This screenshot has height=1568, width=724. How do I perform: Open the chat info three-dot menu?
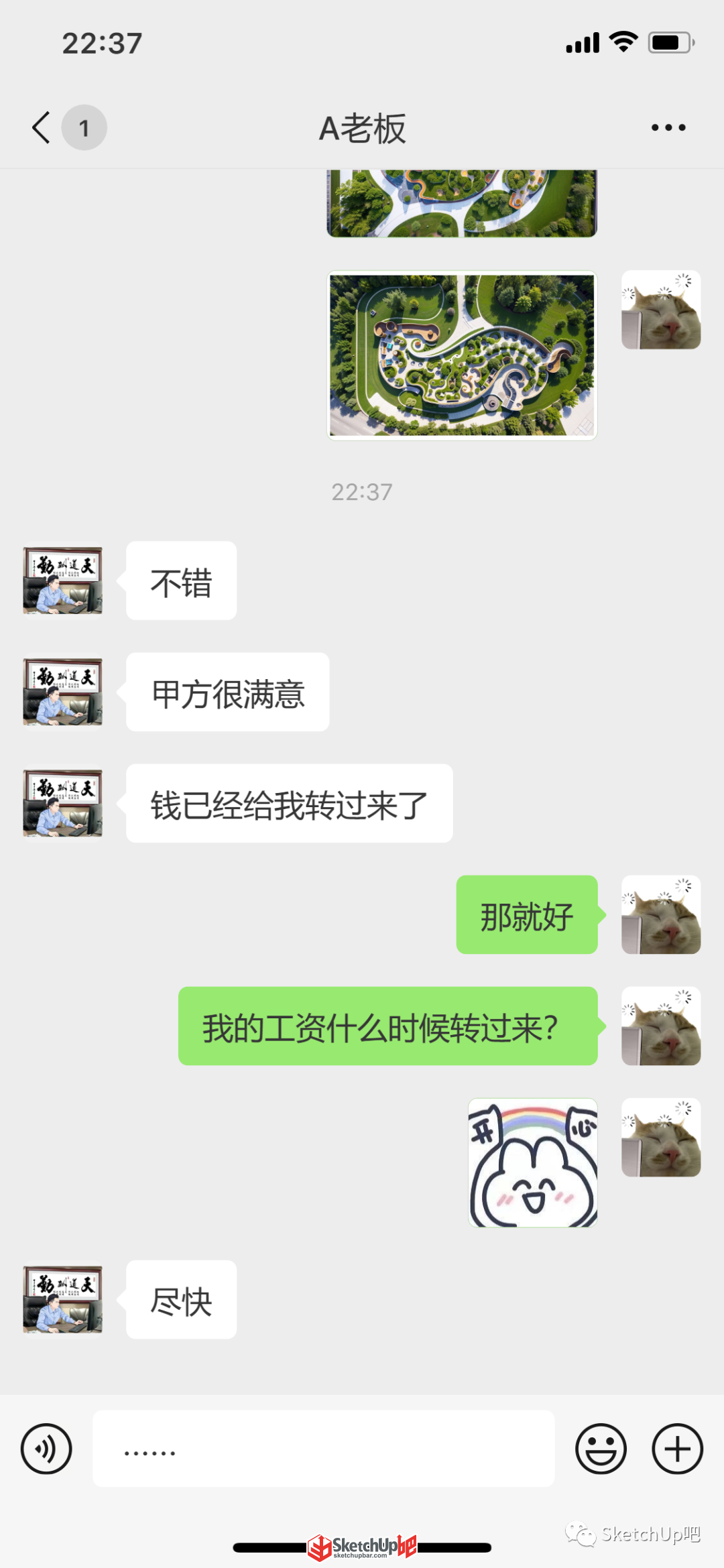tap(668, 127)
